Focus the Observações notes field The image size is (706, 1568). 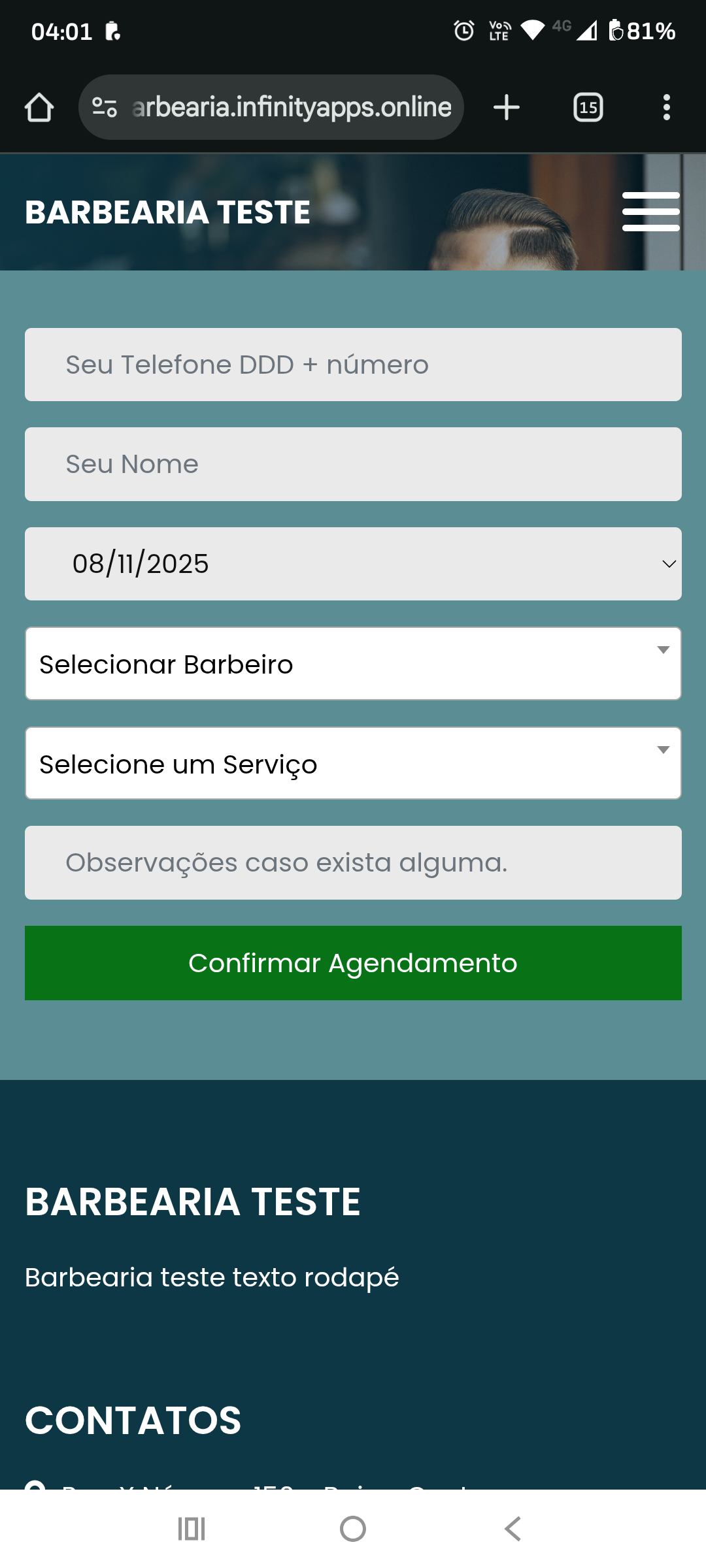coord(353,862)
